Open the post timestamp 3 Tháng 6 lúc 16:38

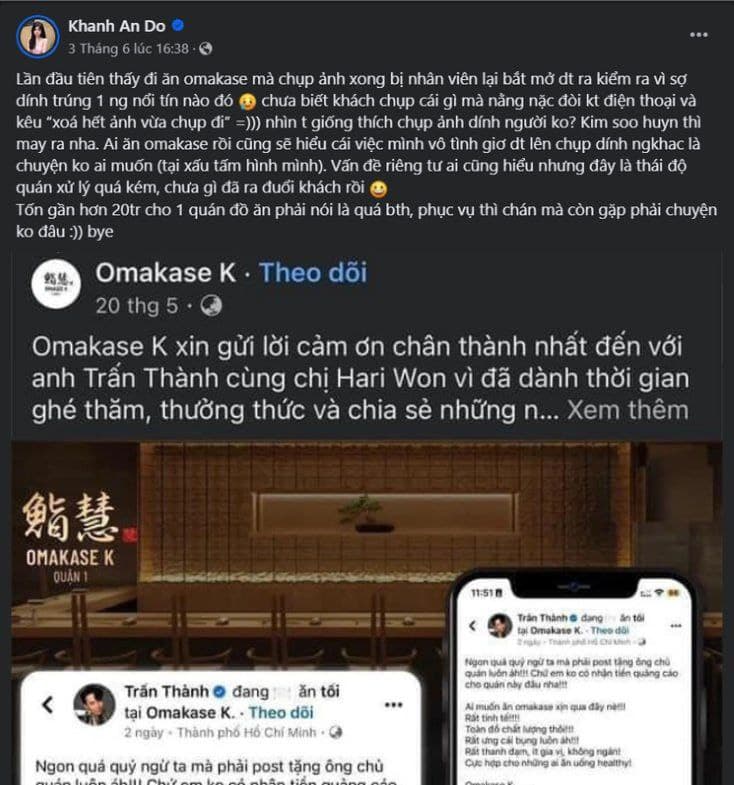coord(128,47)
